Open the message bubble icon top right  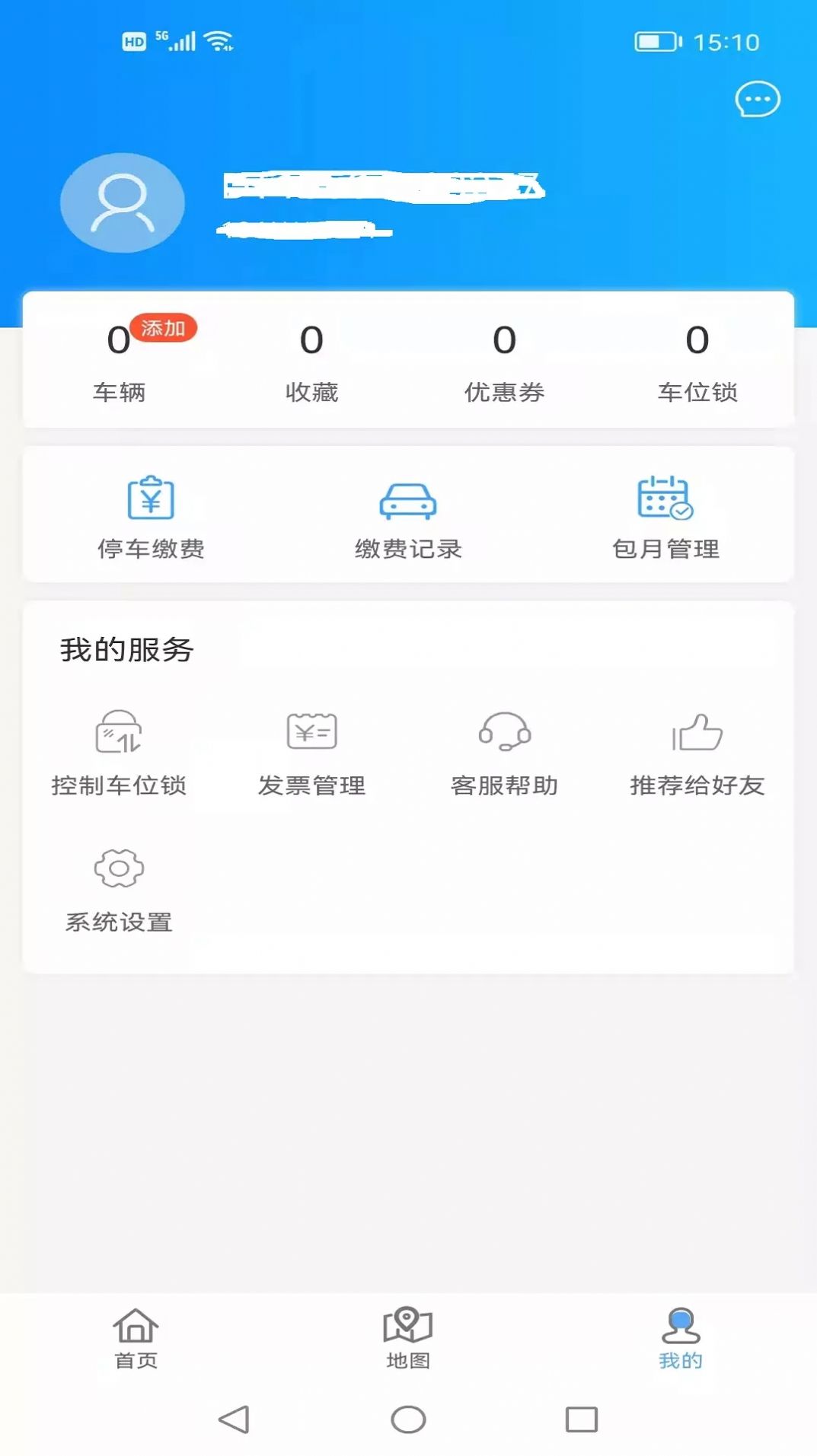pos(756,100)
